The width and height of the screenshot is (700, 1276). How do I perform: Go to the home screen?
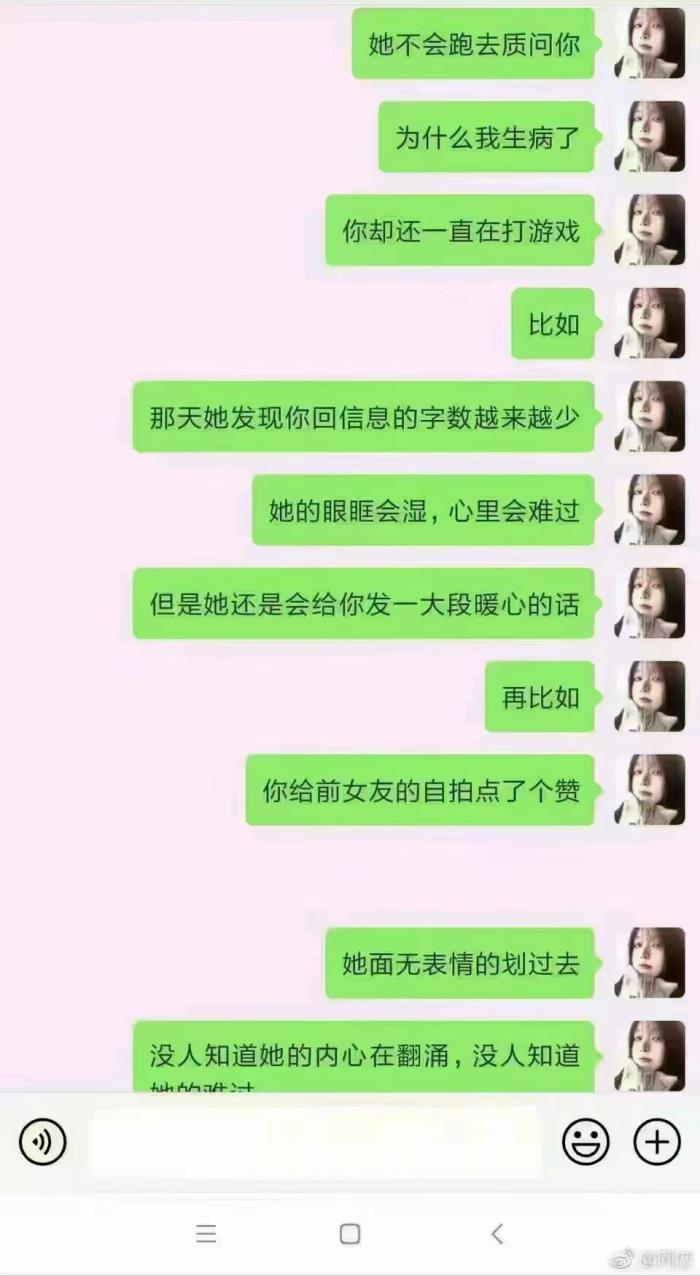click(x=350, y=1234)
